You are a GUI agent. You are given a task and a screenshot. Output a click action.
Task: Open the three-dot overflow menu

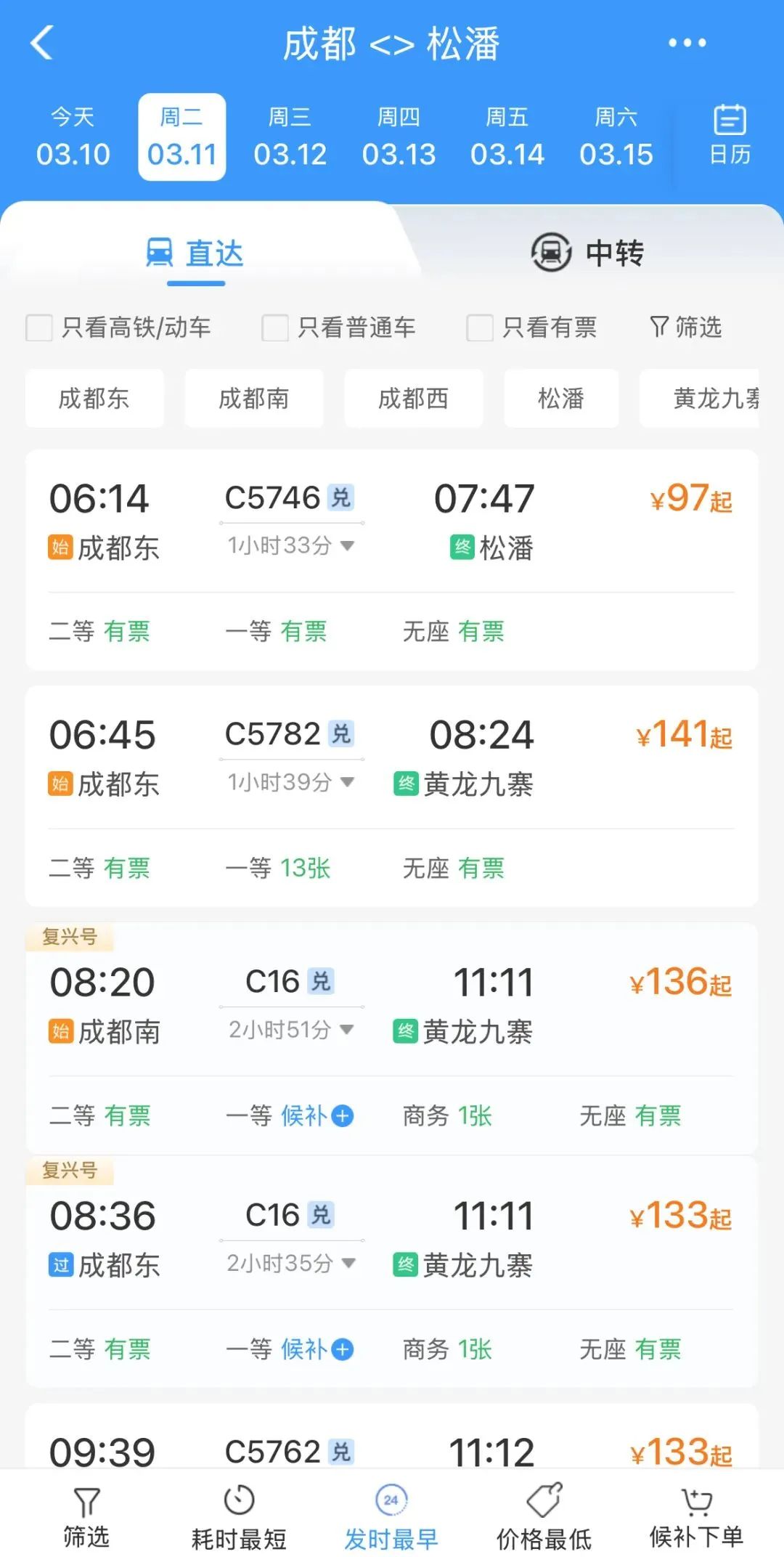coord(687,43)
